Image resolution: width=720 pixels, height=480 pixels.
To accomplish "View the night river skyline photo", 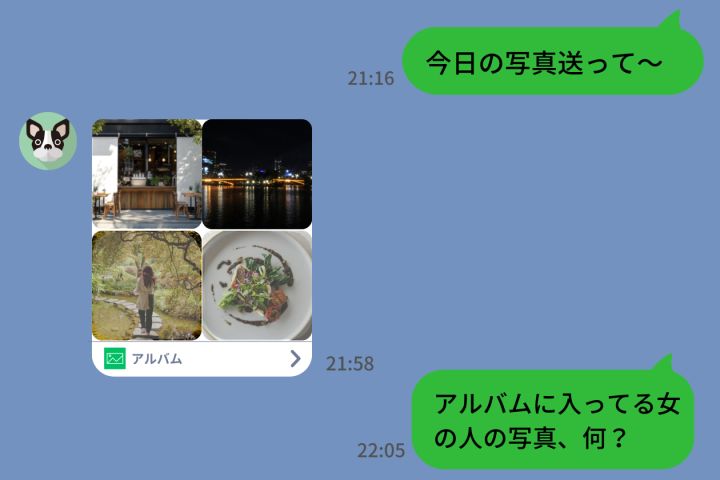I will pyautogui.click(x=257, y=174).
